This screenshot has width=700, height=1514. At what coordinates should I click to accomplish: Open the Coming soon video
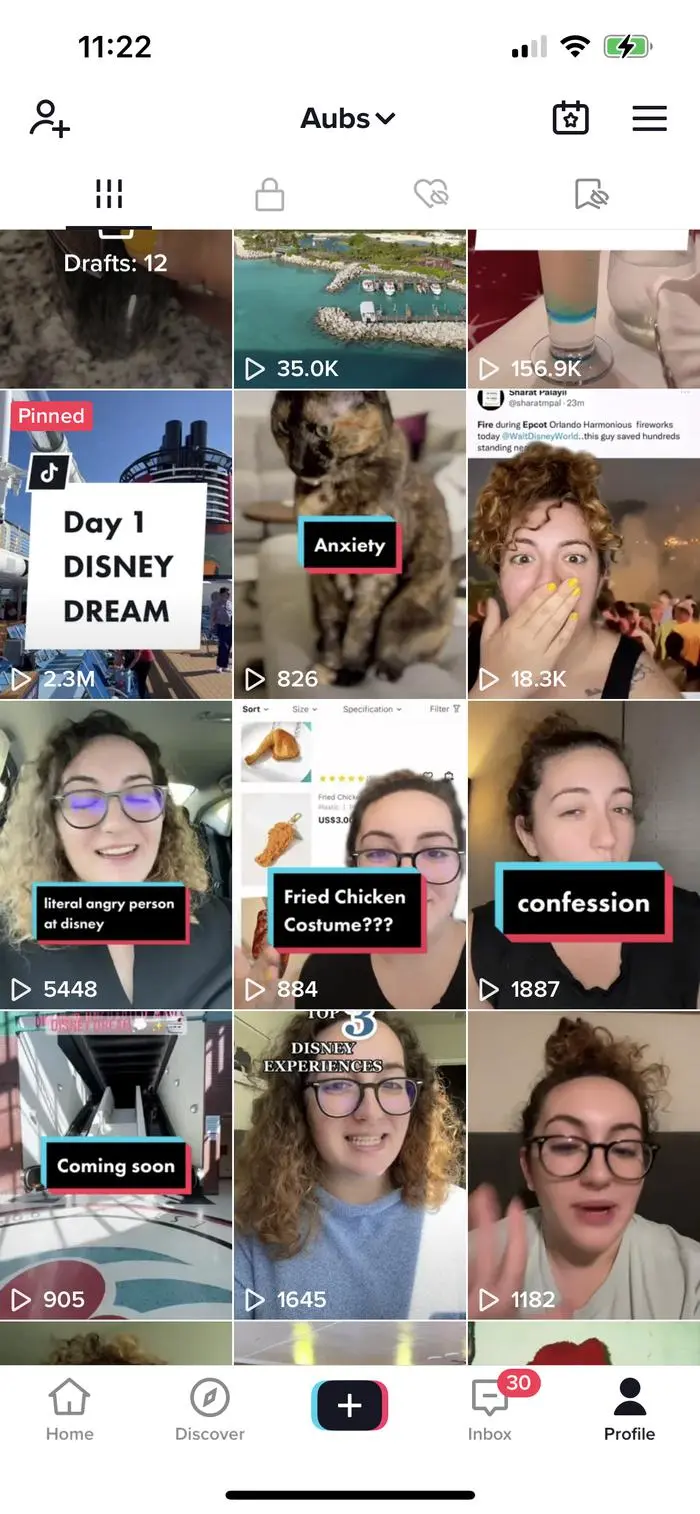[x=116, y=1165]
